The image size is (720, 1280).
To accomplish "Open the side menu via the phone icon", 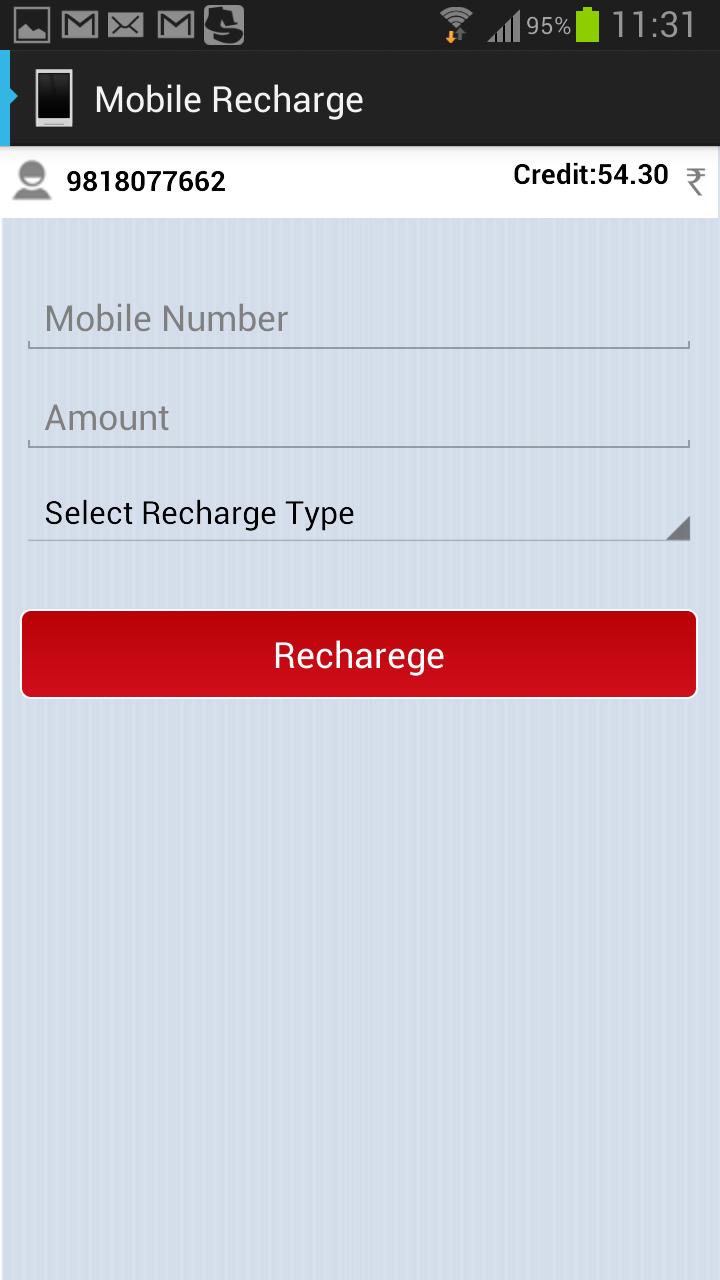I will tap(52, 99).
